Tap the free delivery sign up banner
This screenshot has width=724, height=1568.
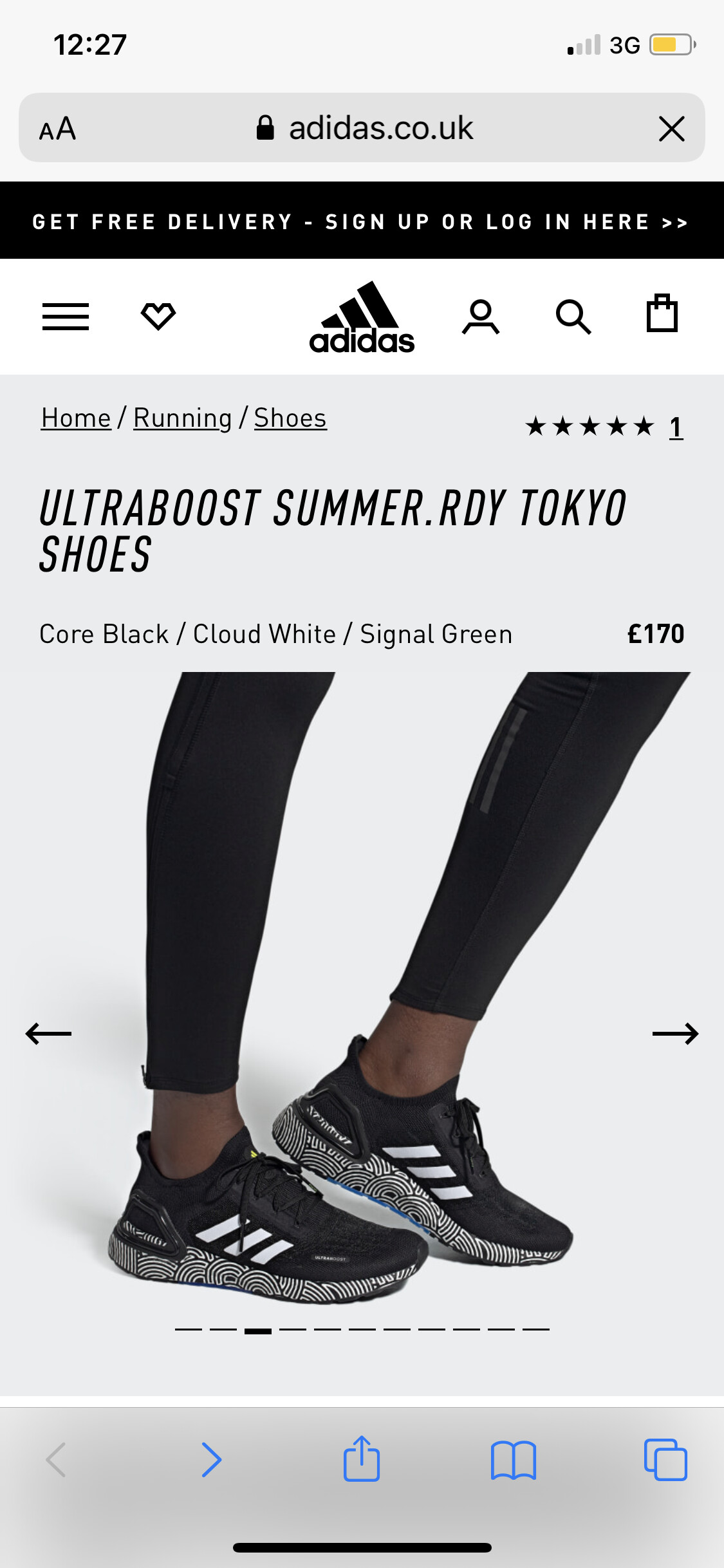(x=362, y=221)
